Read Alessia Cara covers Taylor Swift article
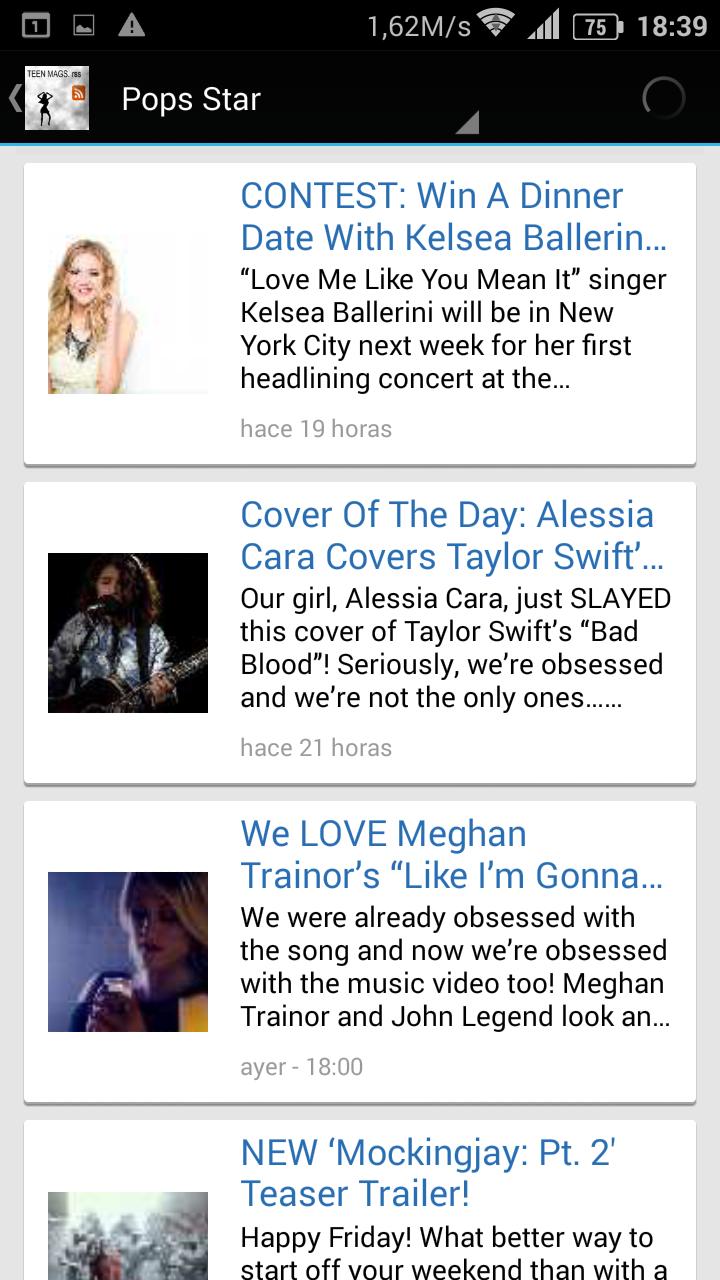 [453, 536]
